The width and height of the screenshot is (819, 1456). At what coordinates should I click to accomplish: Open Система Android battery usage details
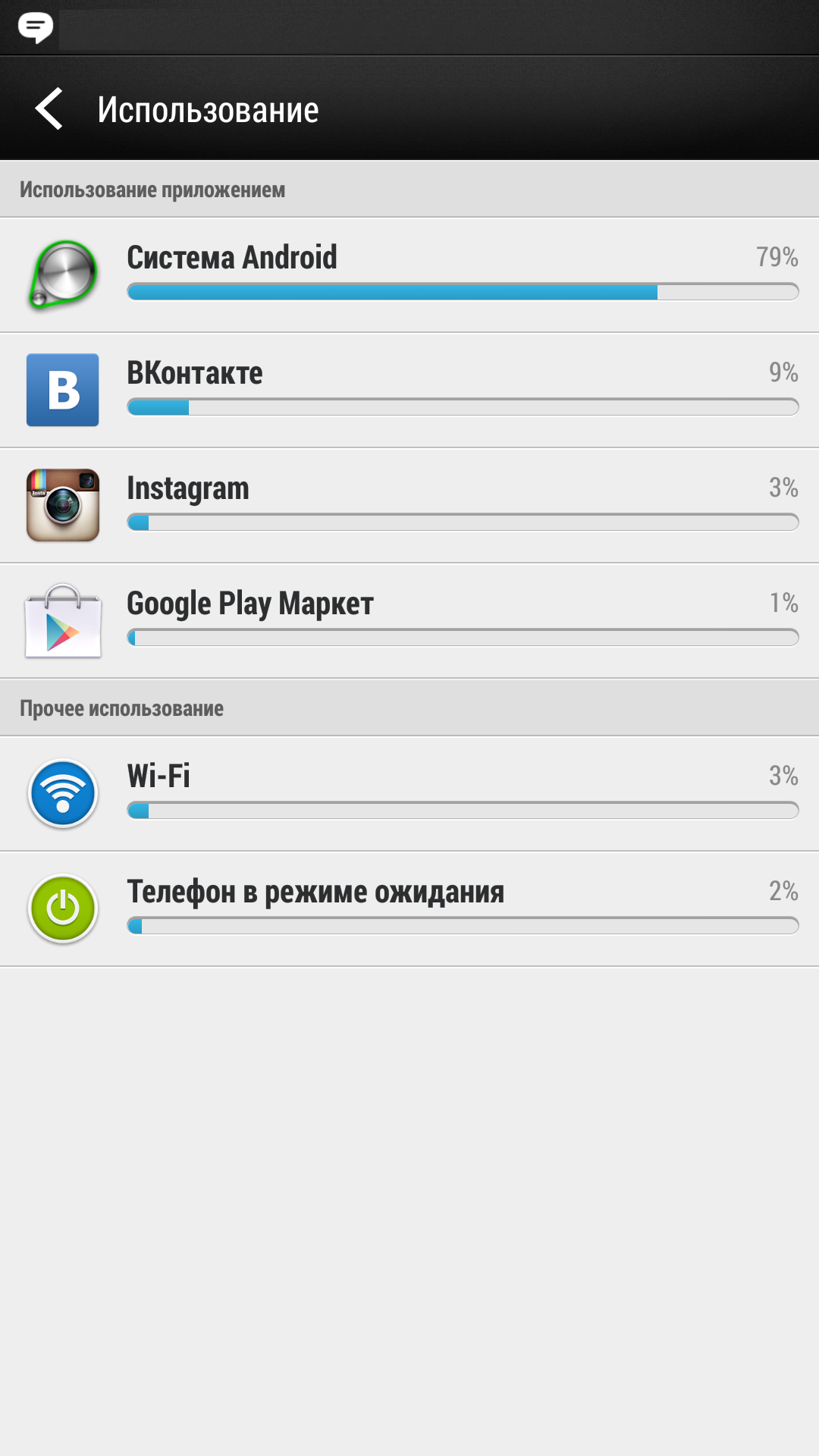(x=409, y=275)
